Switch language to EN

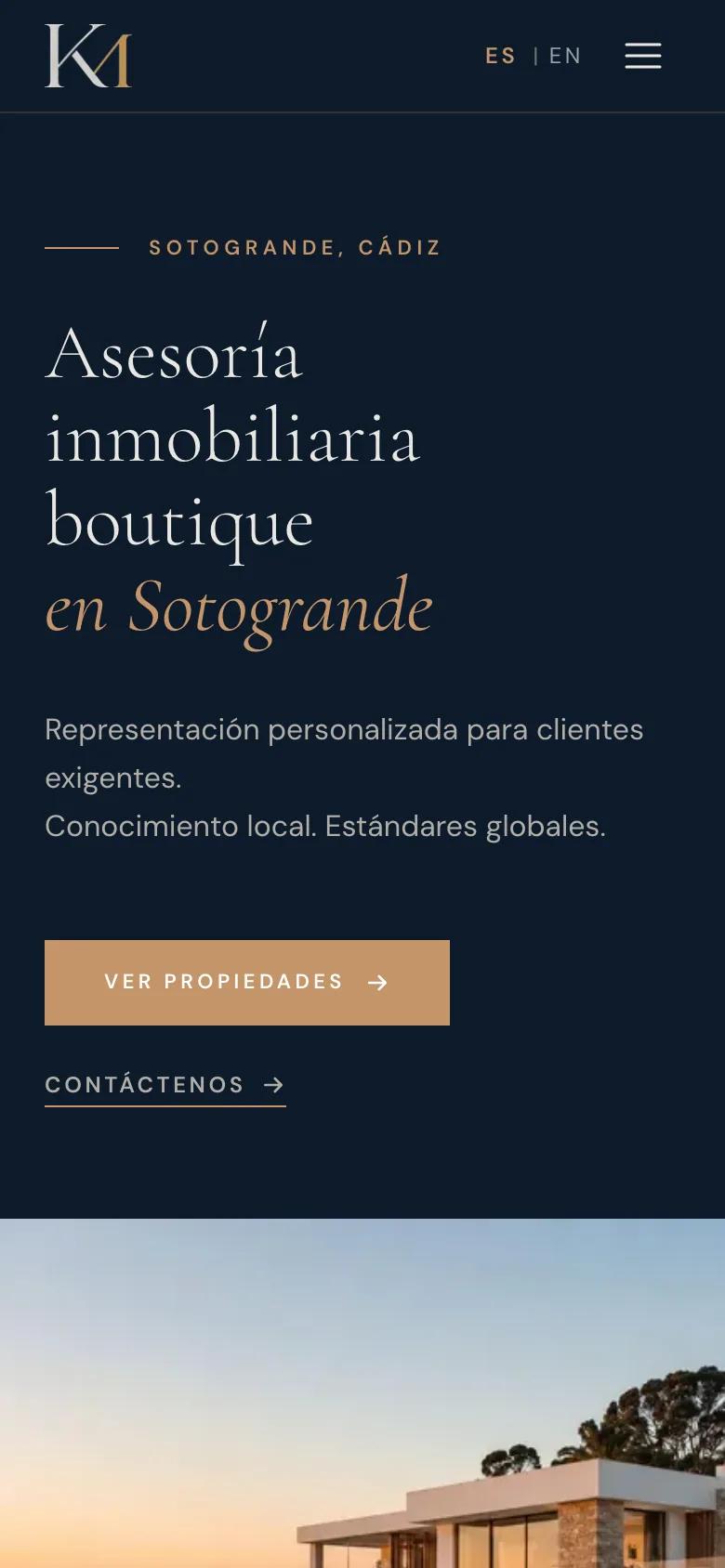[x=565, y=56]
